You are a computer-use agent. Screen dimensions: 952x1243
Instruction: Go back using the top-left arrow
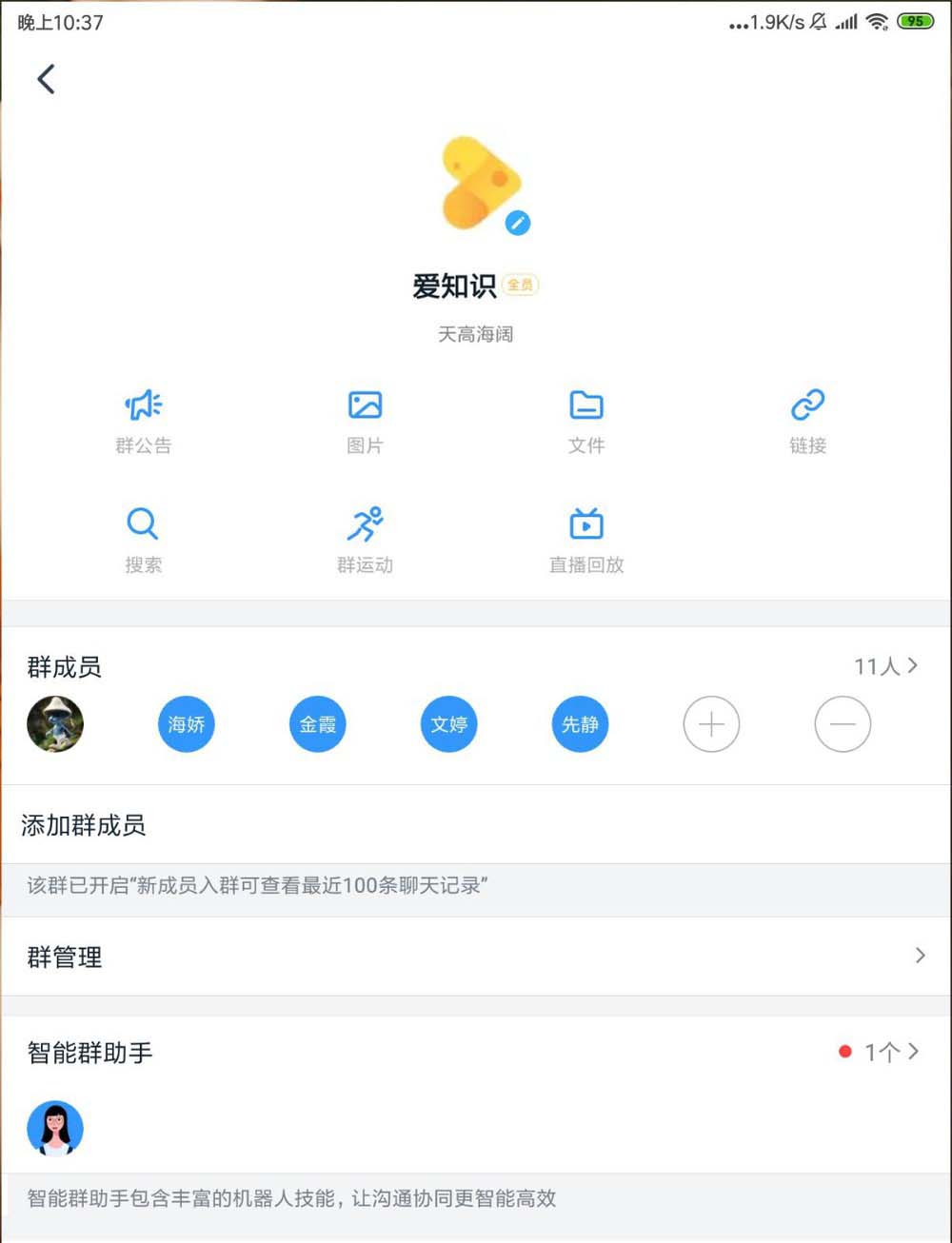46,79
